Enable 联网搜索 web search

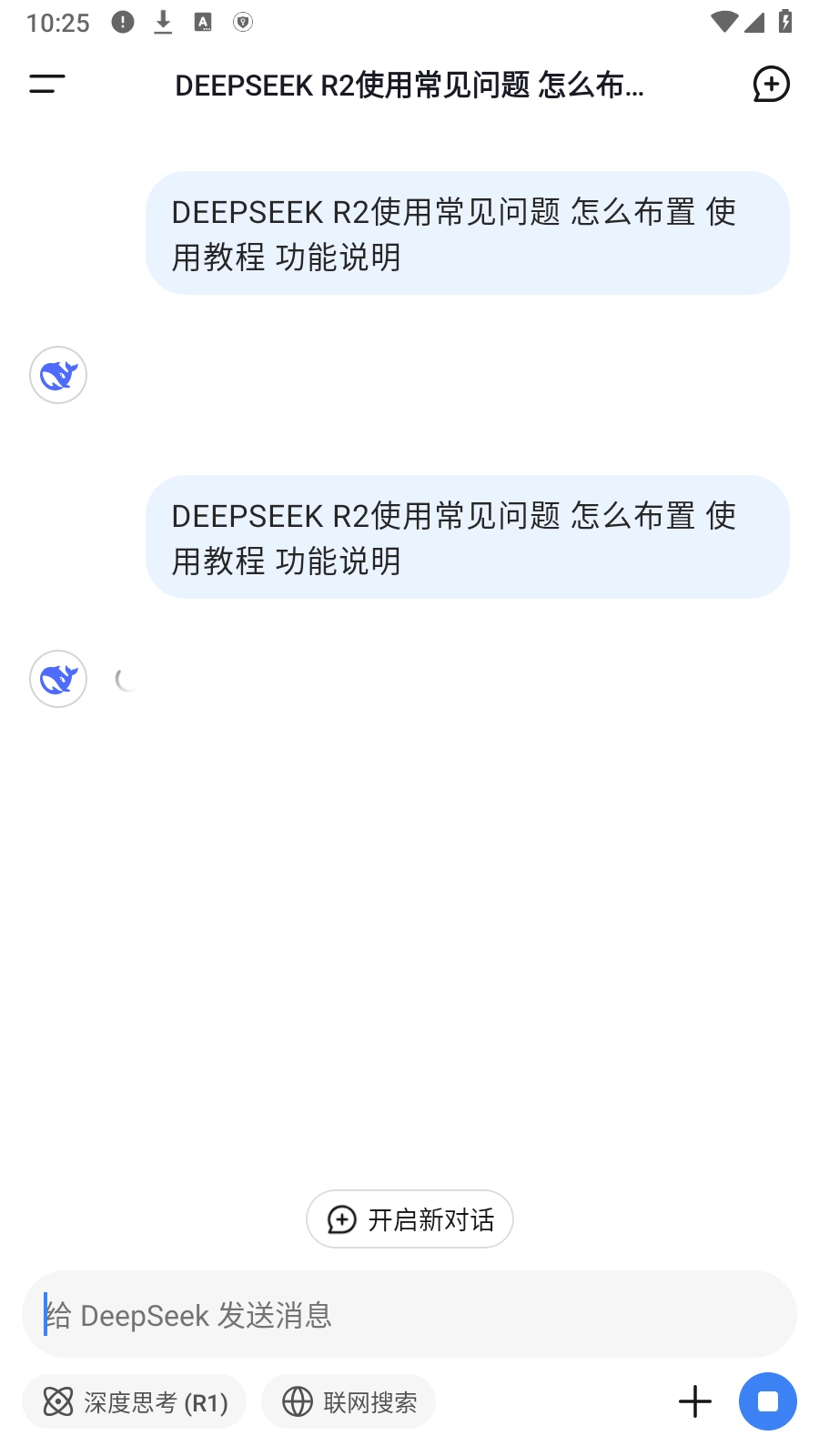pos(349,1402)
